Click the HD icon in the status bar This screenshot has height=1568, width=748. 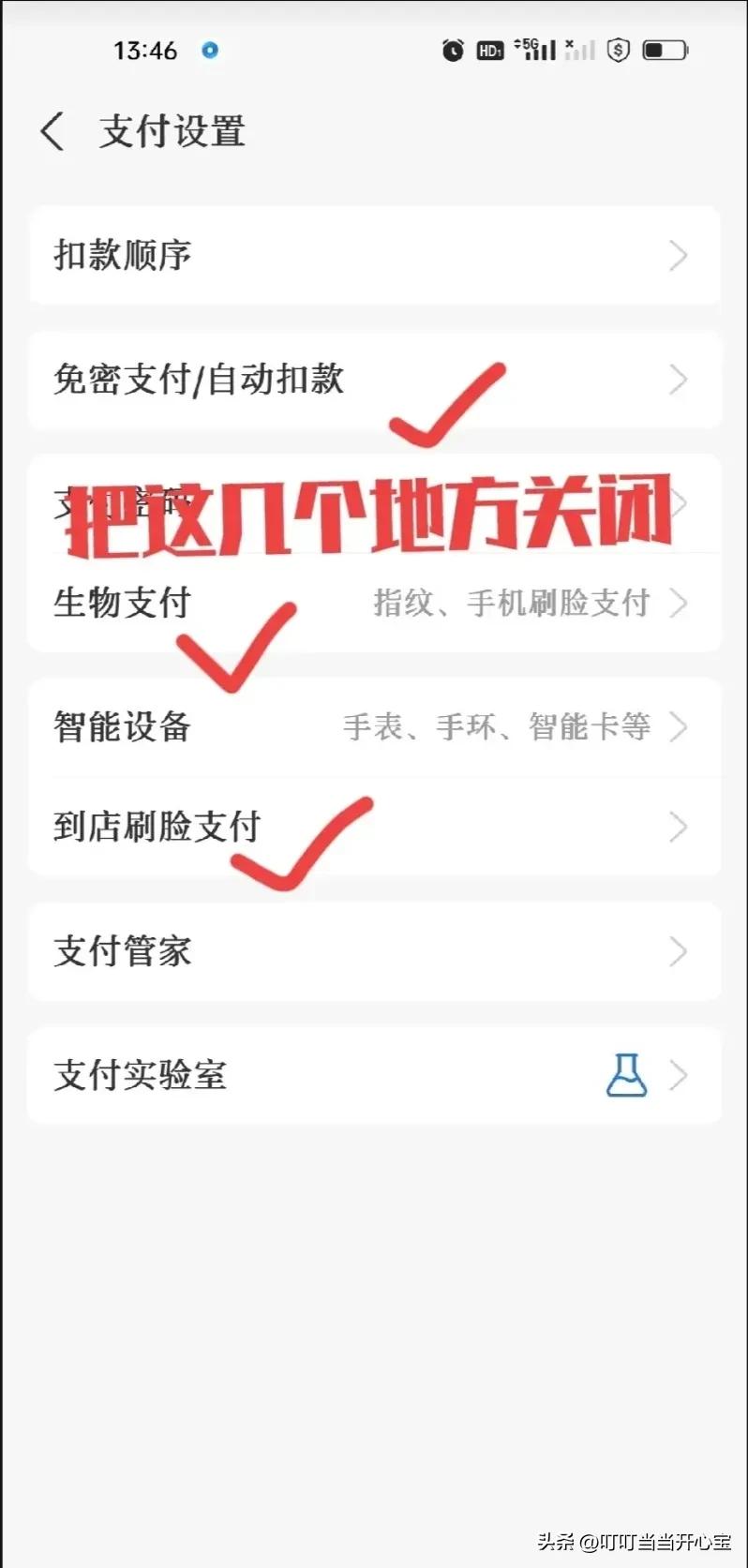(489, 52)
